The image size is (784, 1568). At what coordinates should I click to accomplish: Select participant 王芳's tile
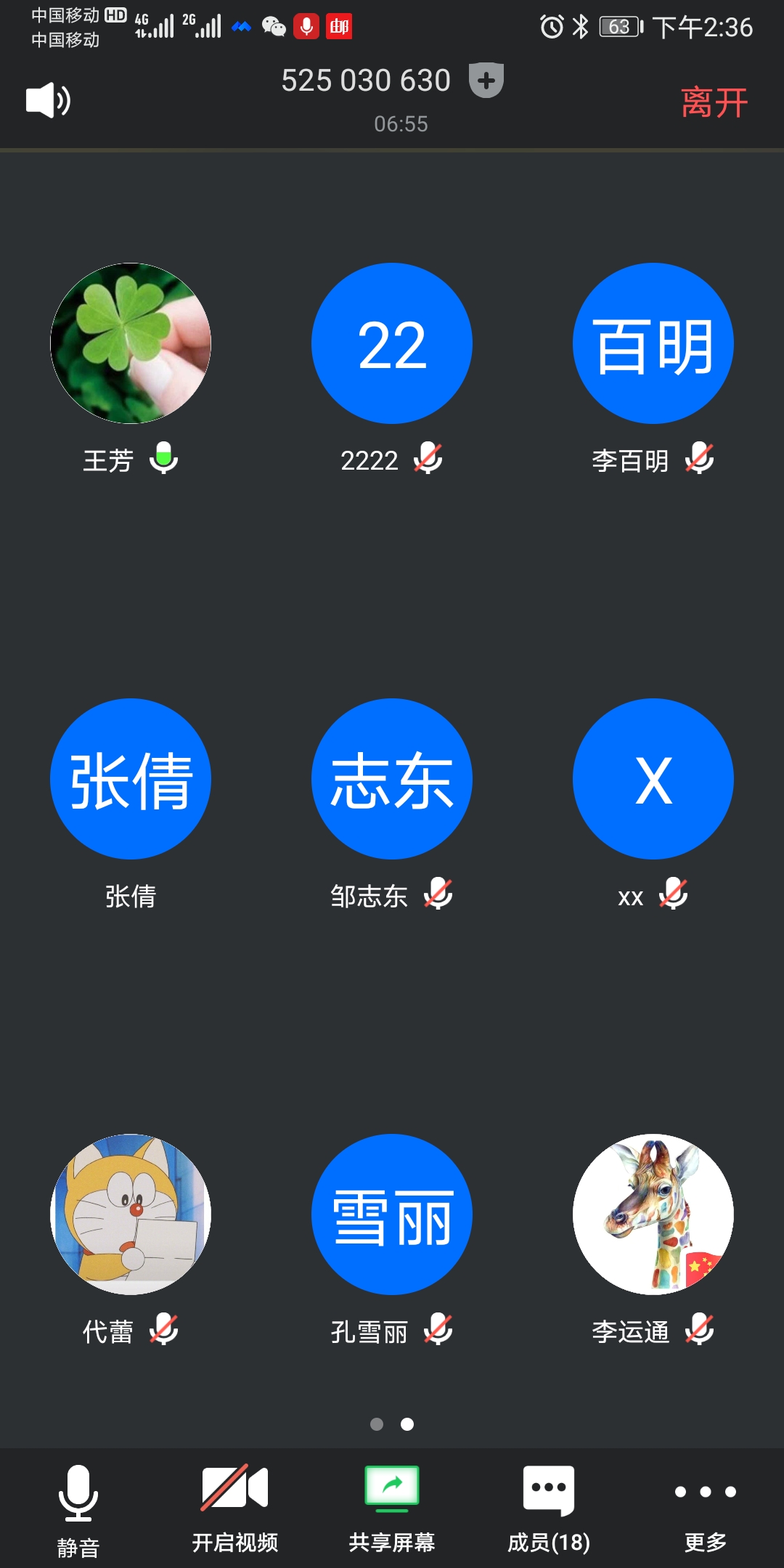131,343
